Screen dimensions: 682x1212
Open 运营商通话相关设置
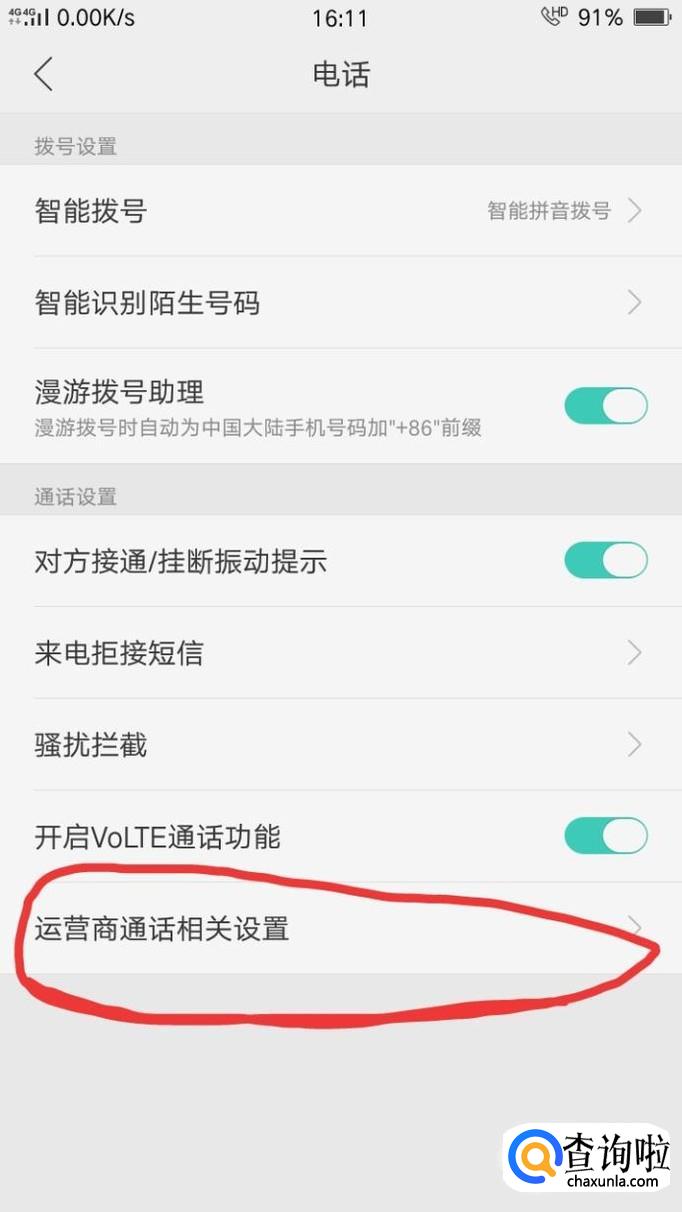coord(341,929)
